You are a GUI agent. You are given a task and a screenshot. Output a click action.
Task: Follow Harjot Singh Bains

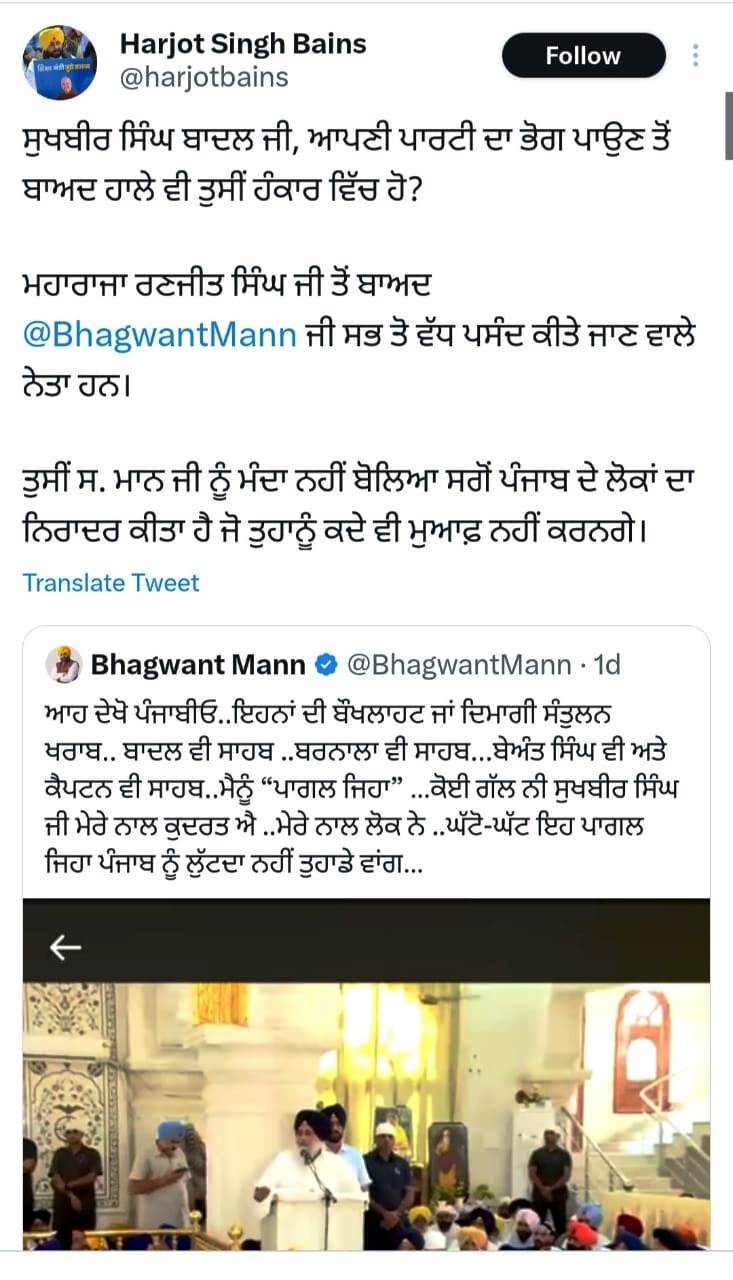pyautogui.click(x=583, y=56)
